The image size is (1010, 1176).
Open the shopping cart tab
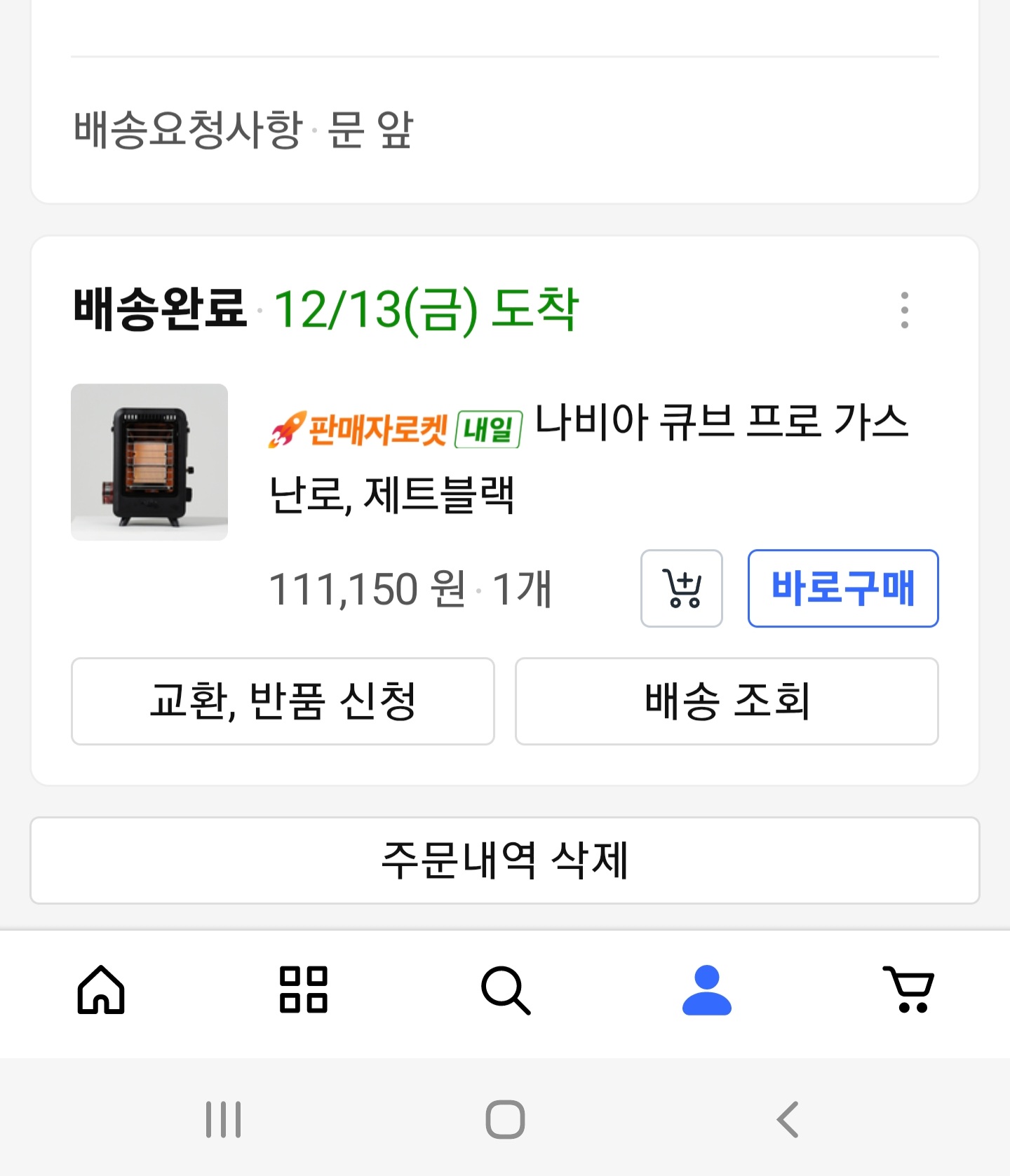908,989
